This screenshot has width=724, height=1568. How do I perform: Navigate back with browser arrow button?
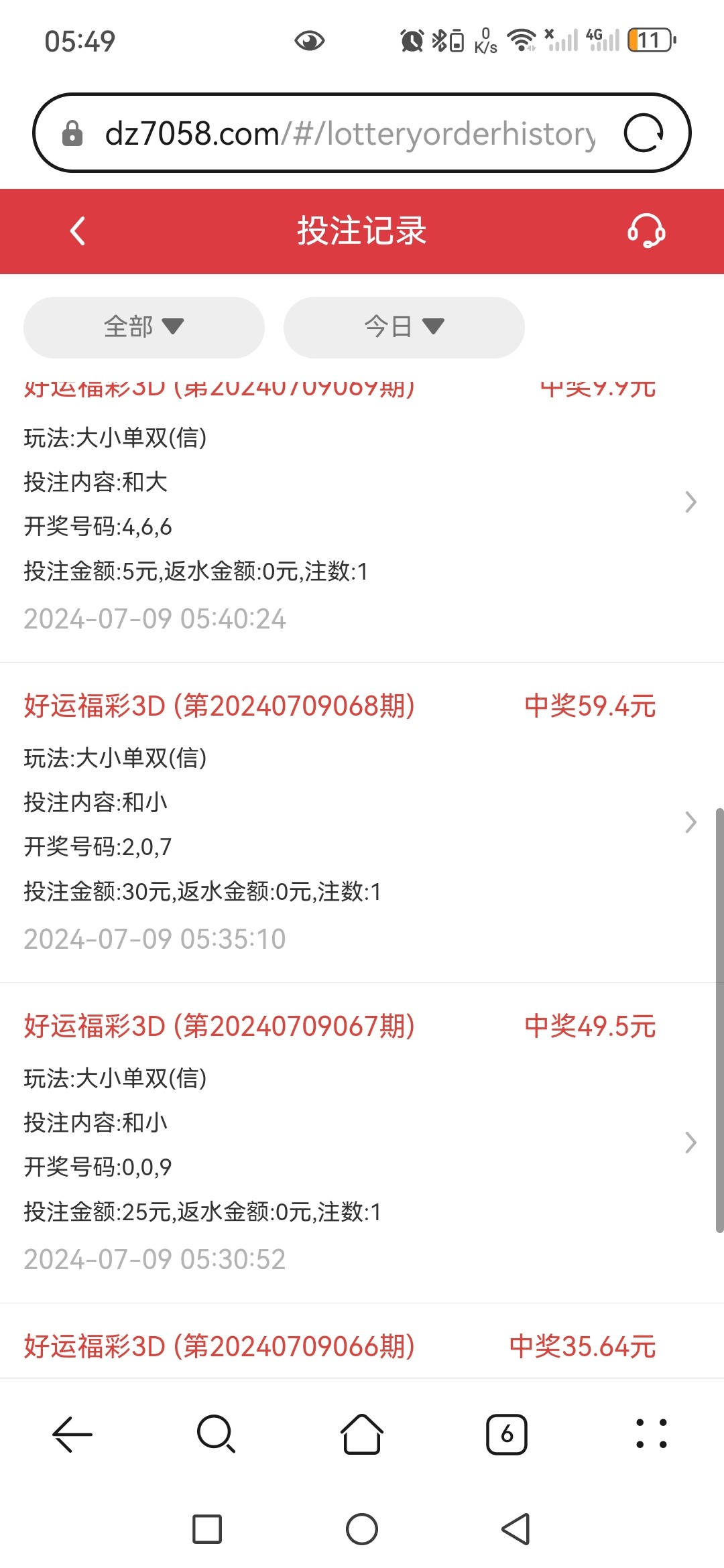(72, 1434)
